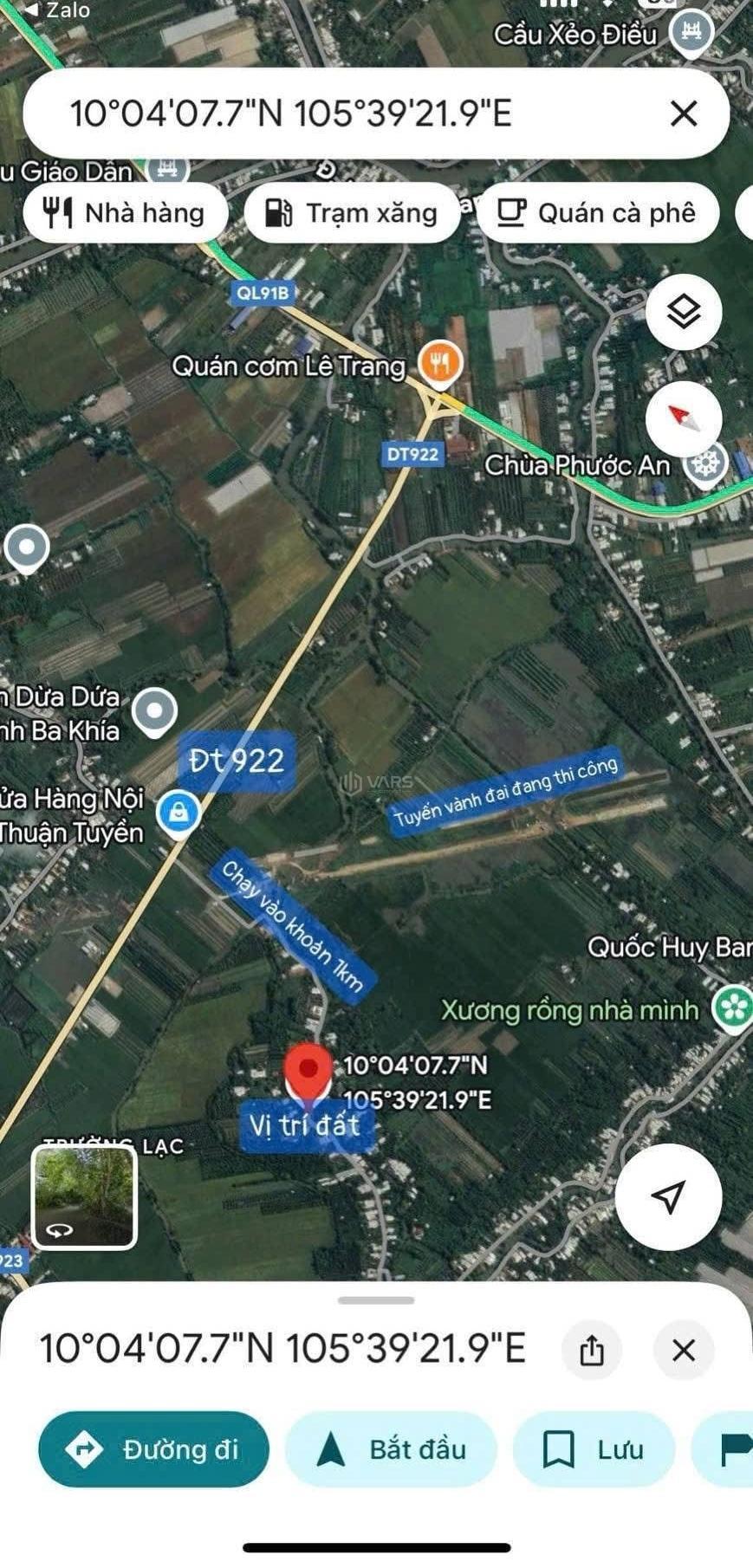The height and width of the screenshot is (1568, 753).
Task: Select the Chùa Phước An marker
Action: pyautogui.click(x=705, y=464)
